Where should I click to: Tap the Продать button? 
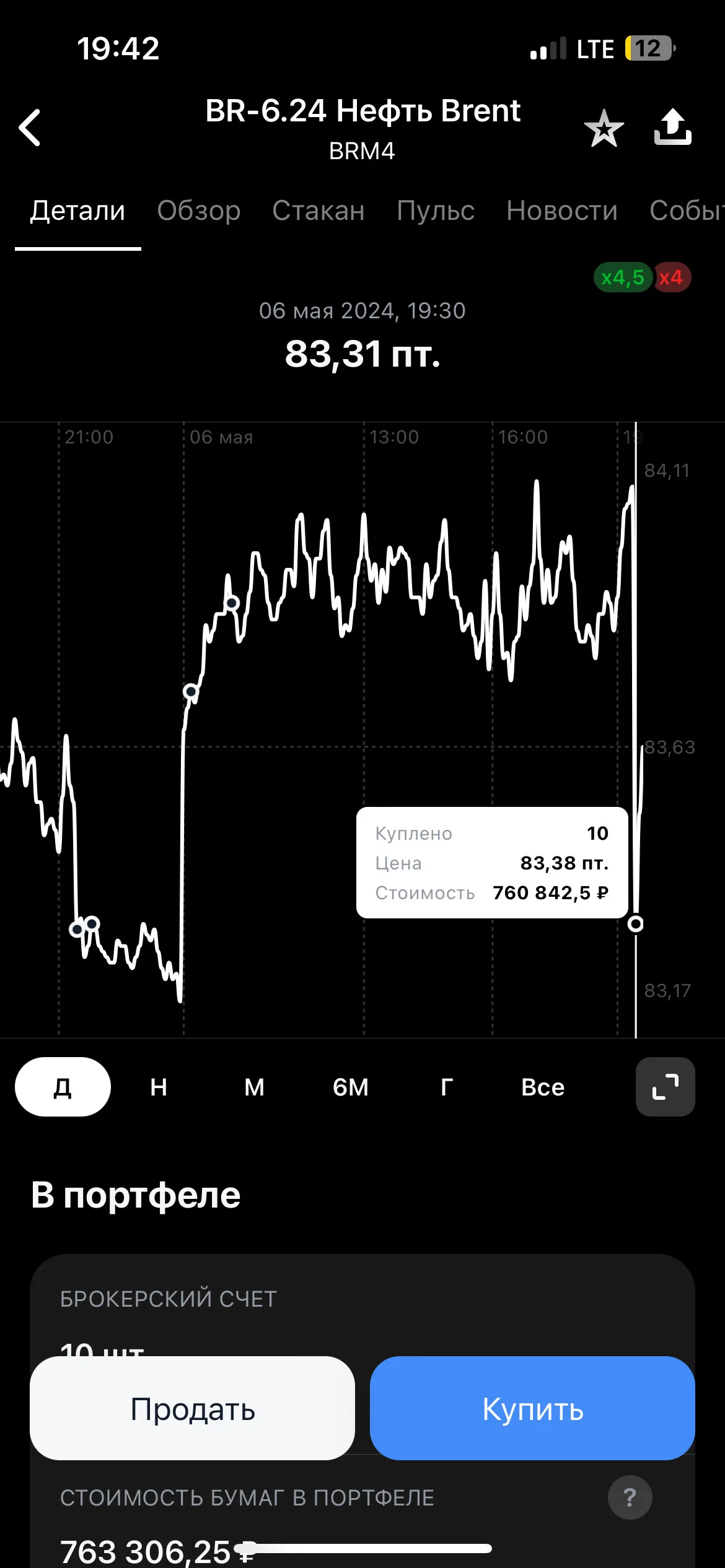(192, 1409)
